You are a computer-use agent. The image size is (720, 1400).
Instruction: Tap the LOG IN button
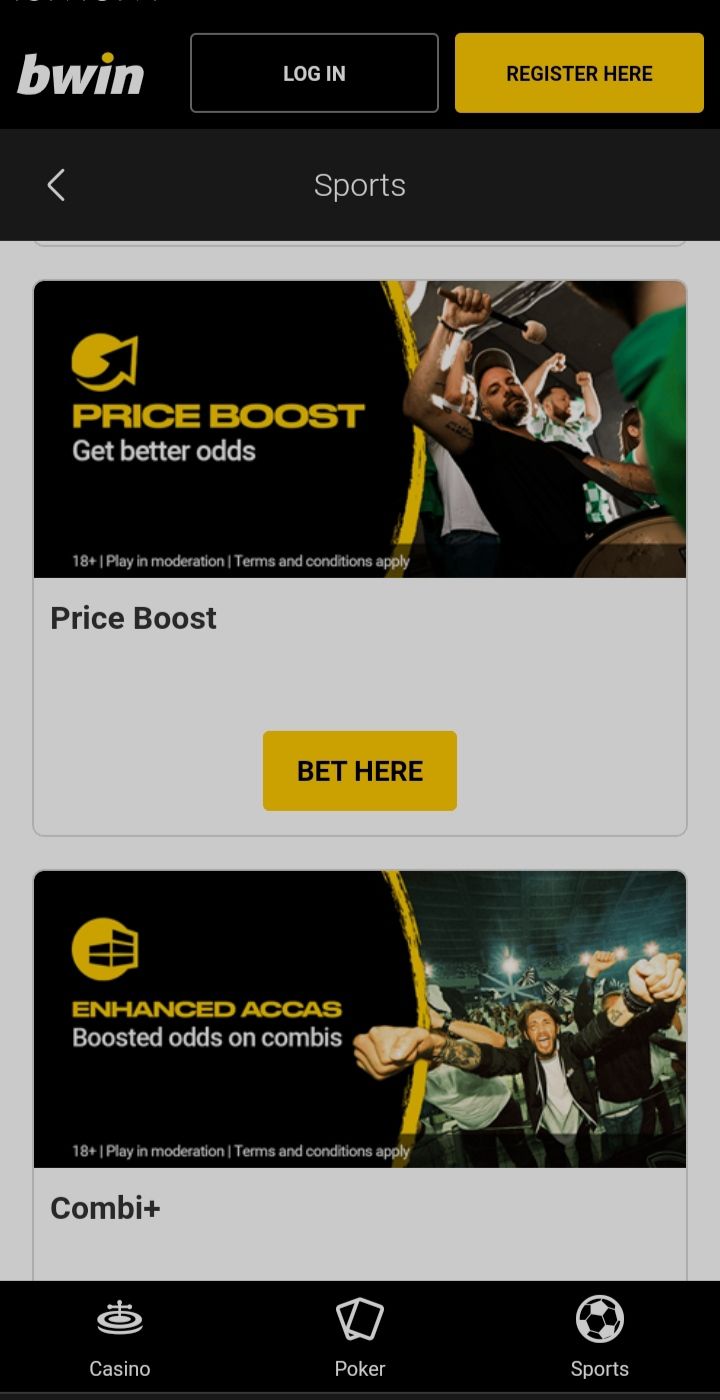tap(314, 73)
